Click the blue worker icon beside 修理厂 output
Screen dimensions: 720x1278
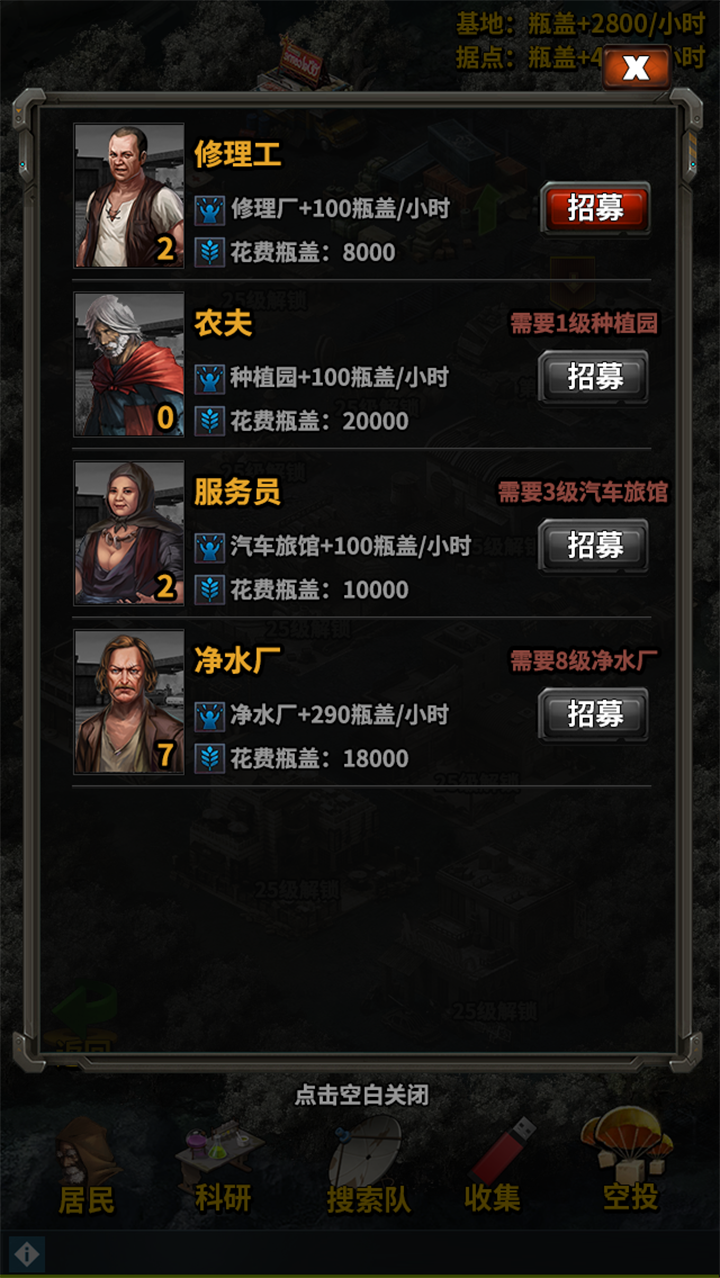[211, 210]
